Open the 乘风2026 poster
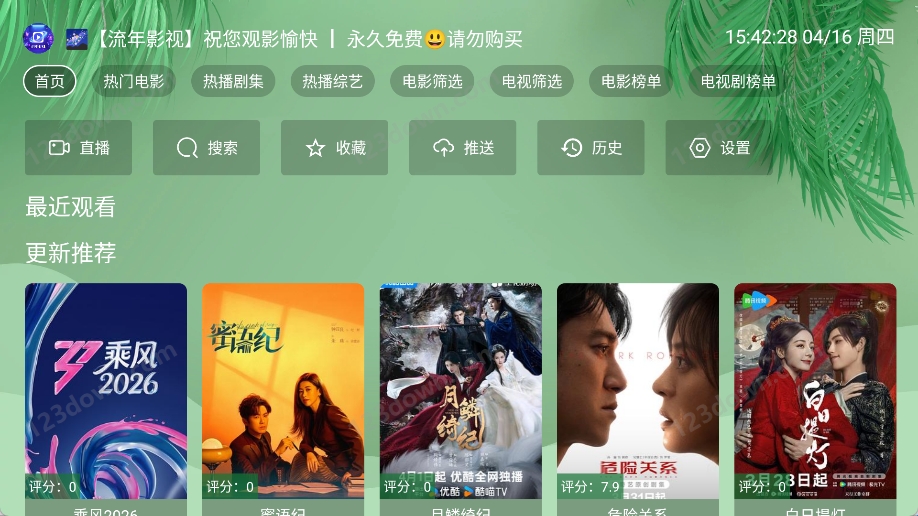This screenshot has width=918, height=516. pos(106,390)
